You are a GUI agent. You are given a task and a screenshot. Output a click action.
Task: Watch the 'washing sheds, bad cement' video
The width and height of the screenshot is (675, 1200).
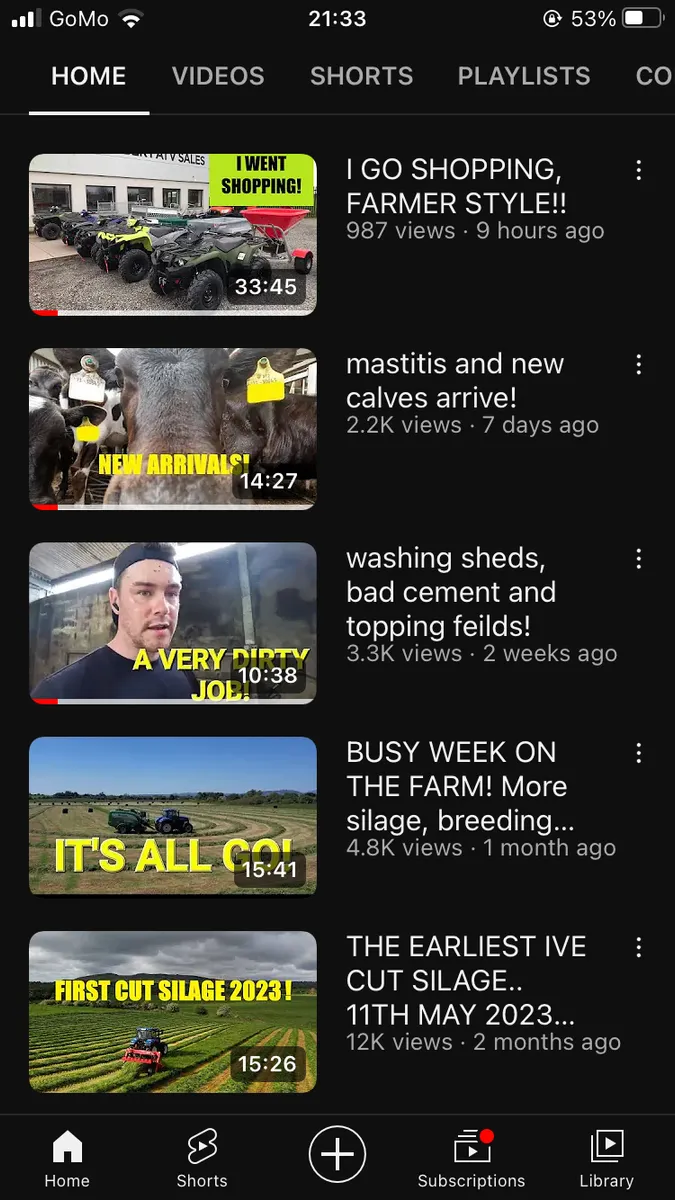[x=172, y=623]
